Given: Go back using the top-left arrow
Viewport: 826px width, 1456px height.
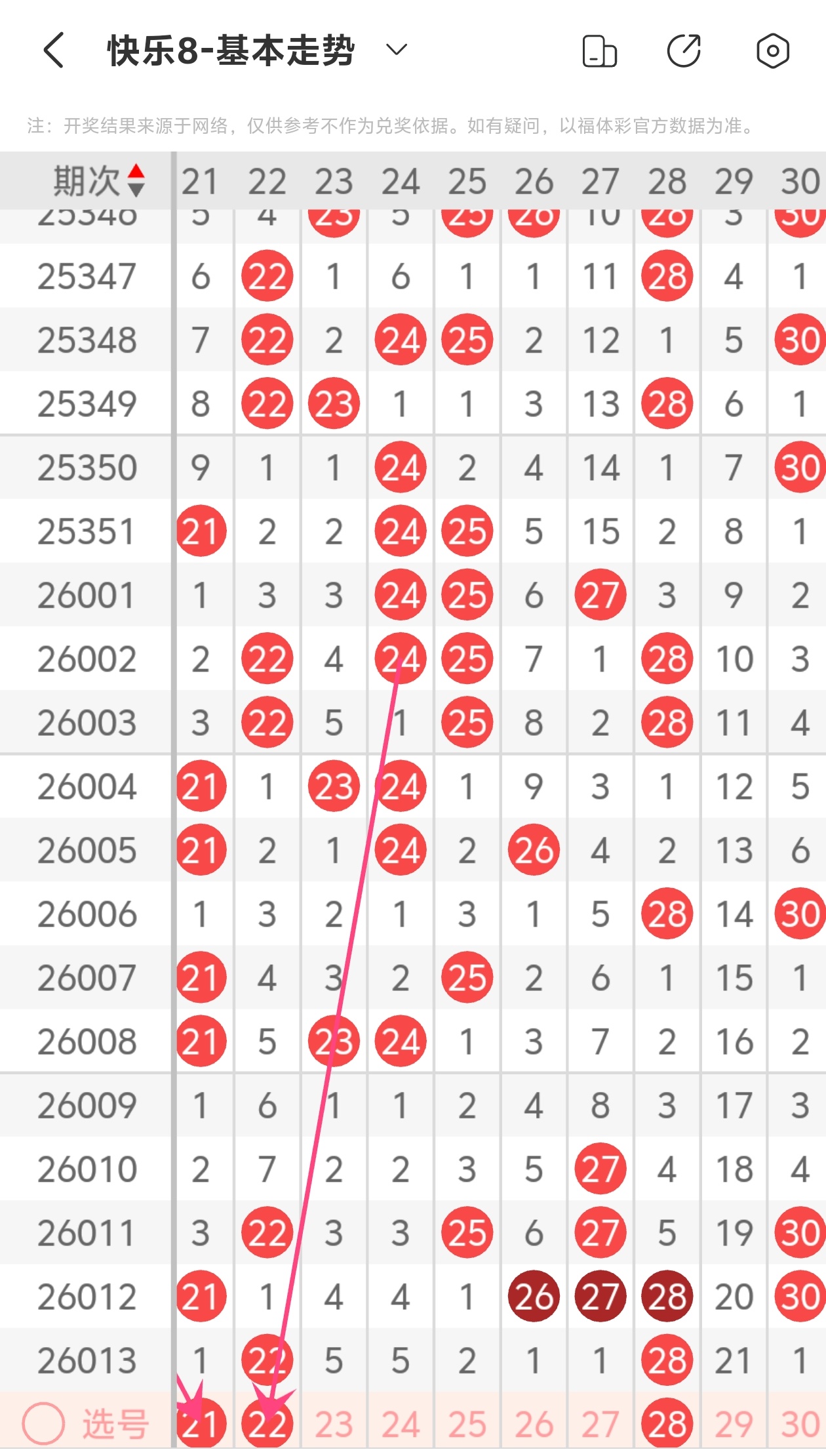Looking at the screenshot, I should [x=54, y=51].
